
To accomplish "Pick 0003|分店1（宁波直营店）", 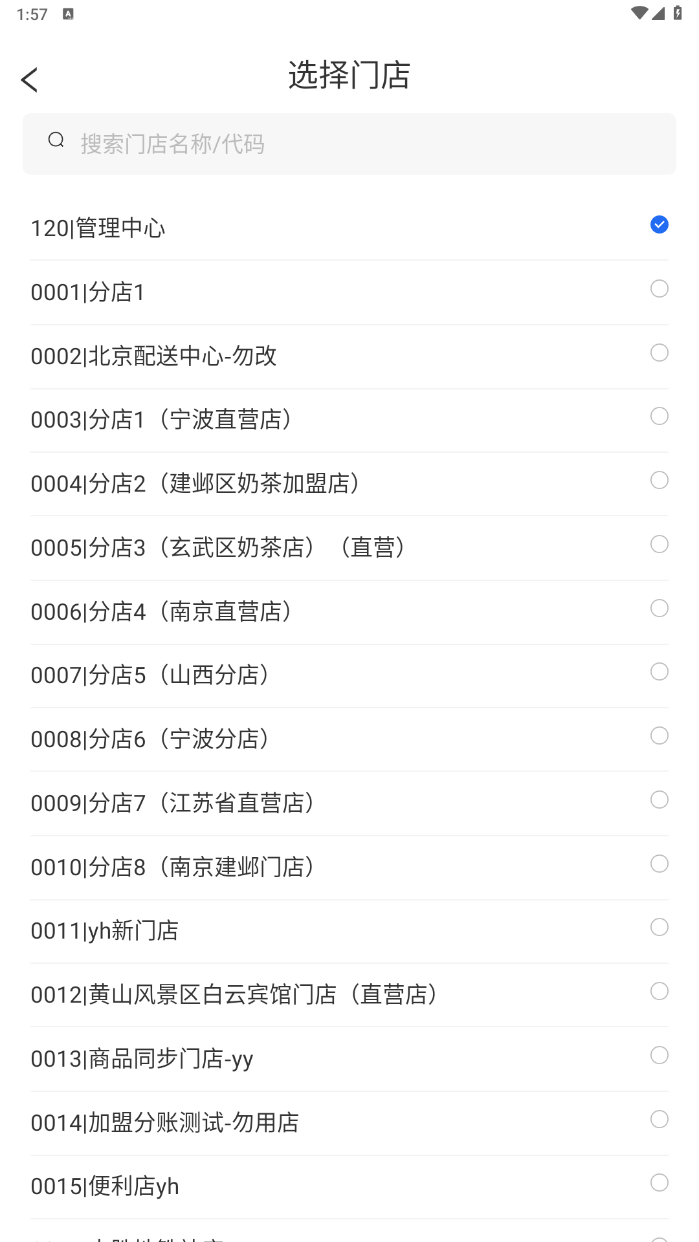I will pos(349,420).
